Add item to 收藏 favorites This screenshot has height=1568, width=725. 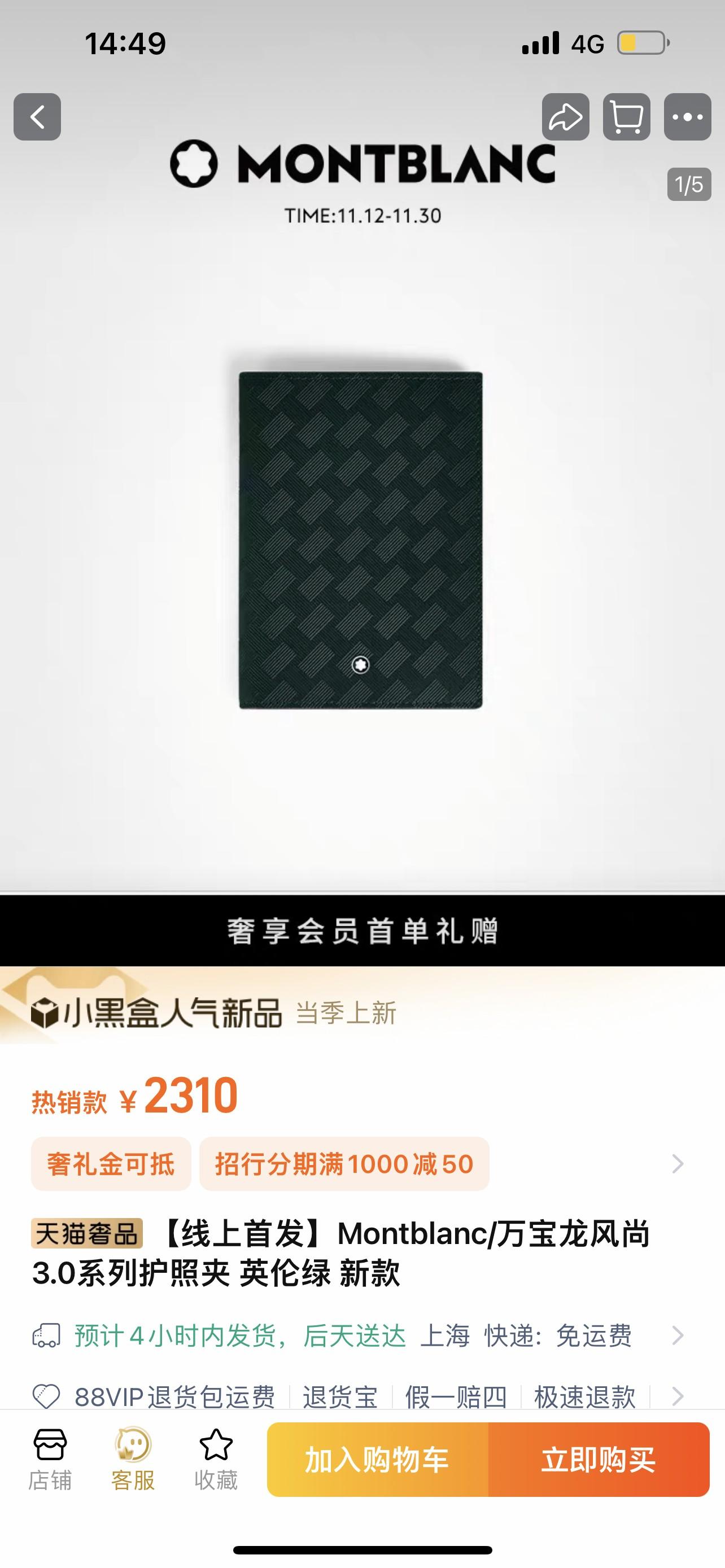[216, 1459]
